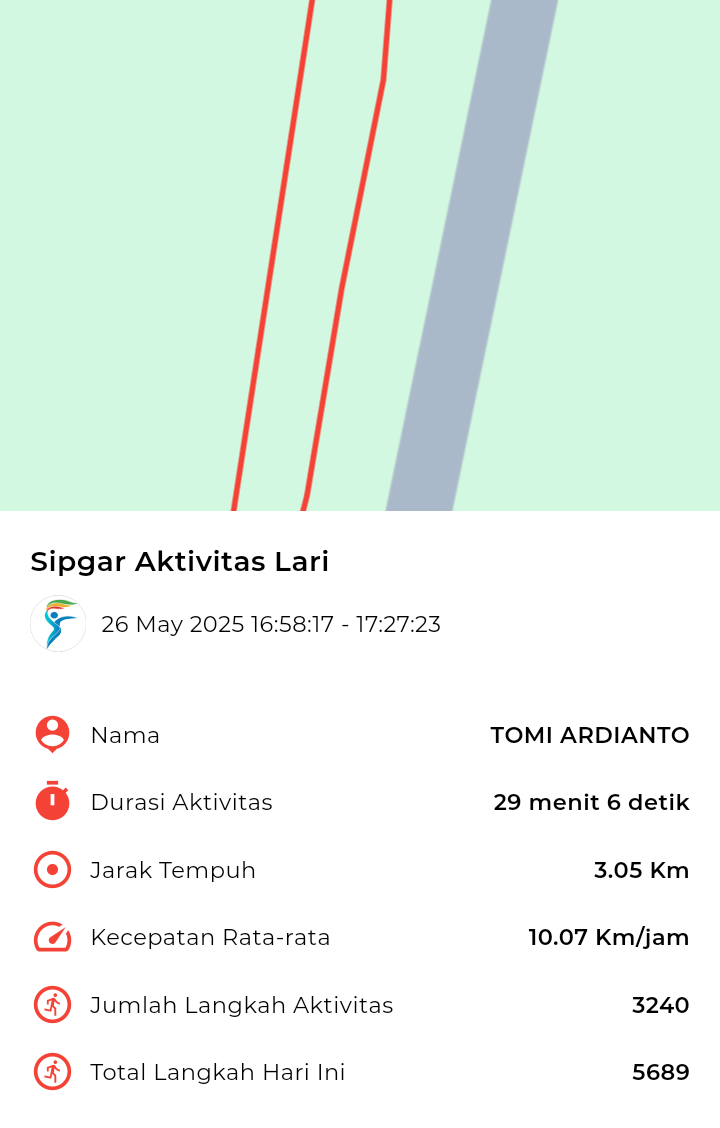Select the stopwatch icon for Durasi Aktivitas
The image size is (720, 1128).
coord(51,802)
